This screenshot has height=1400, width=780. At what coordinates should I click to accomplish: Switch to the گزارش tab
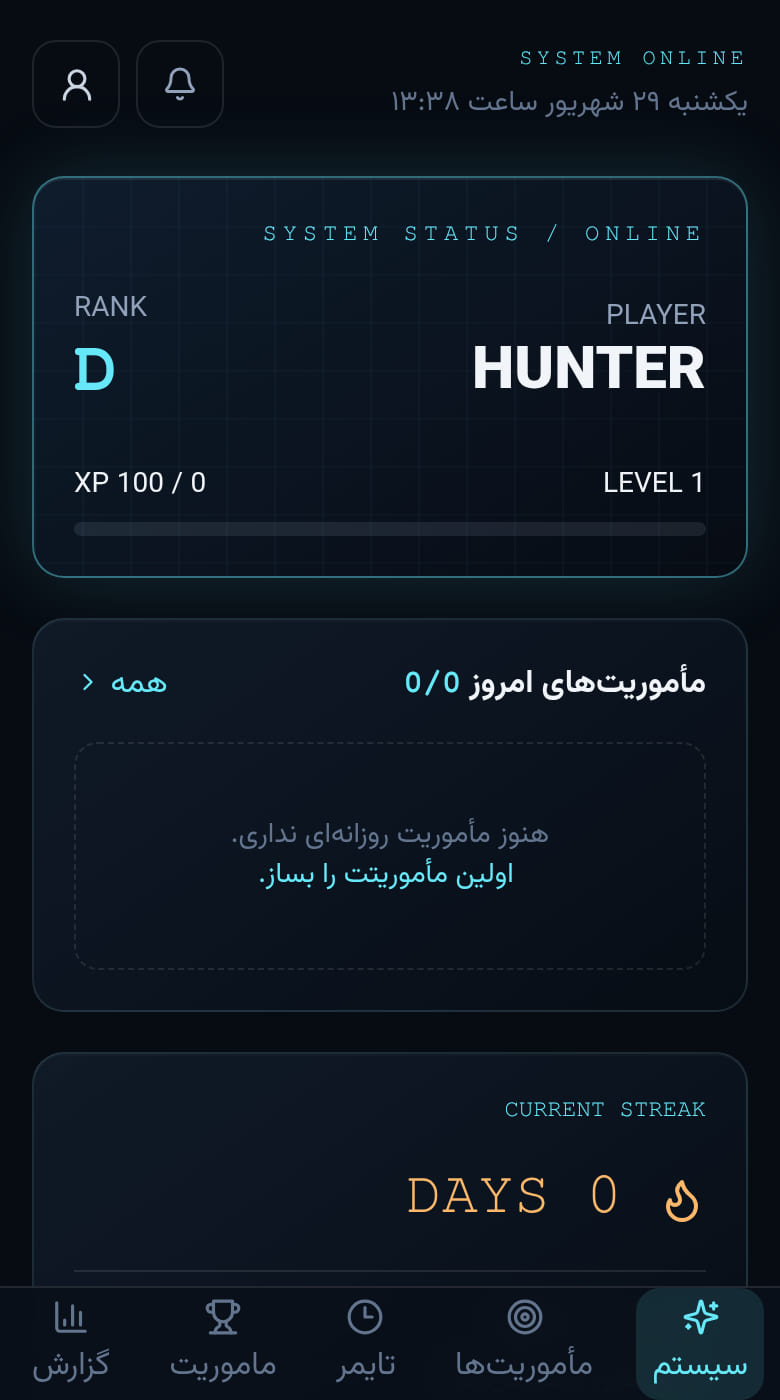70,1341
